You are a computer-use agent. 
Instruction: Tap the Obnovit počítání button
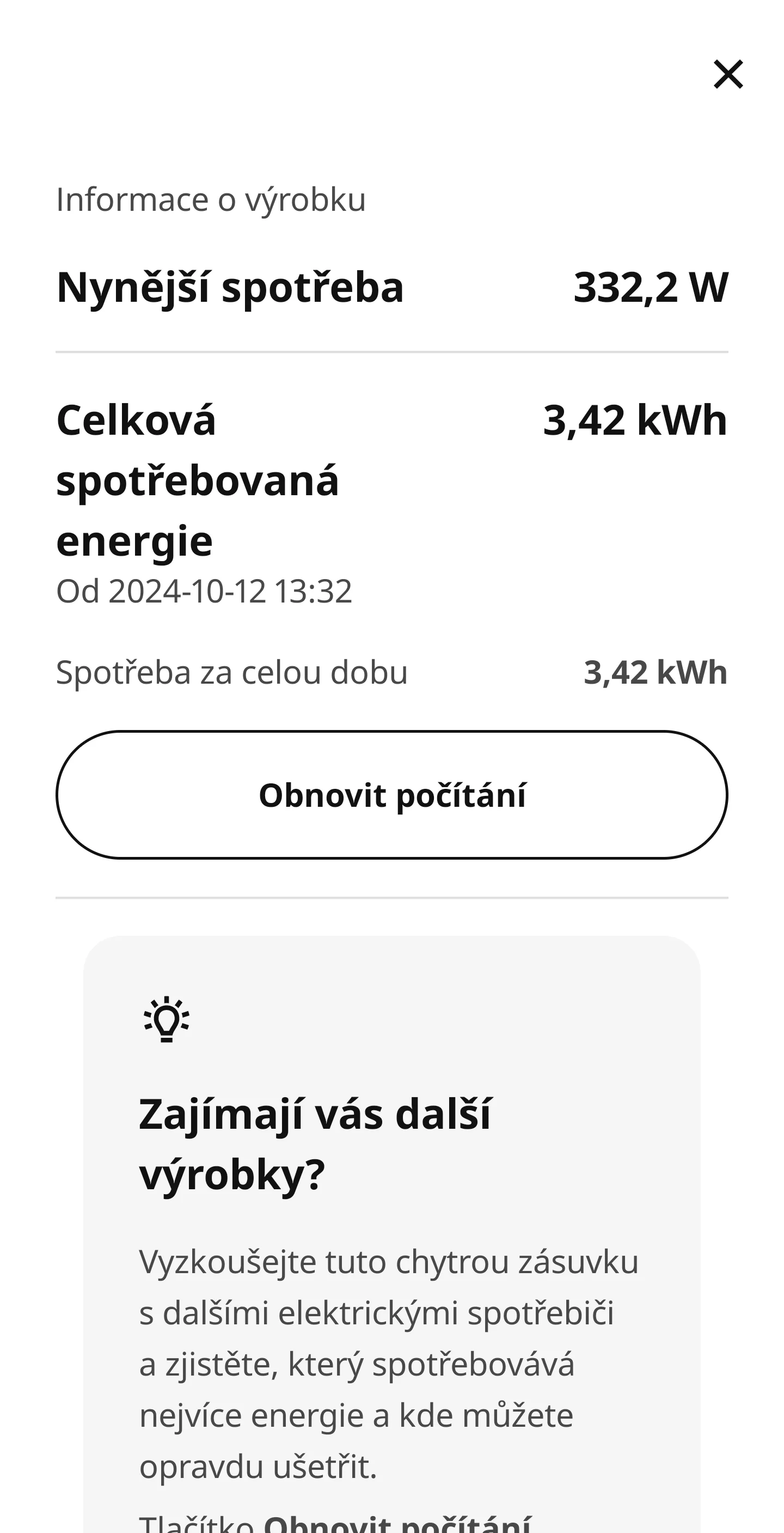coord(392,794)
